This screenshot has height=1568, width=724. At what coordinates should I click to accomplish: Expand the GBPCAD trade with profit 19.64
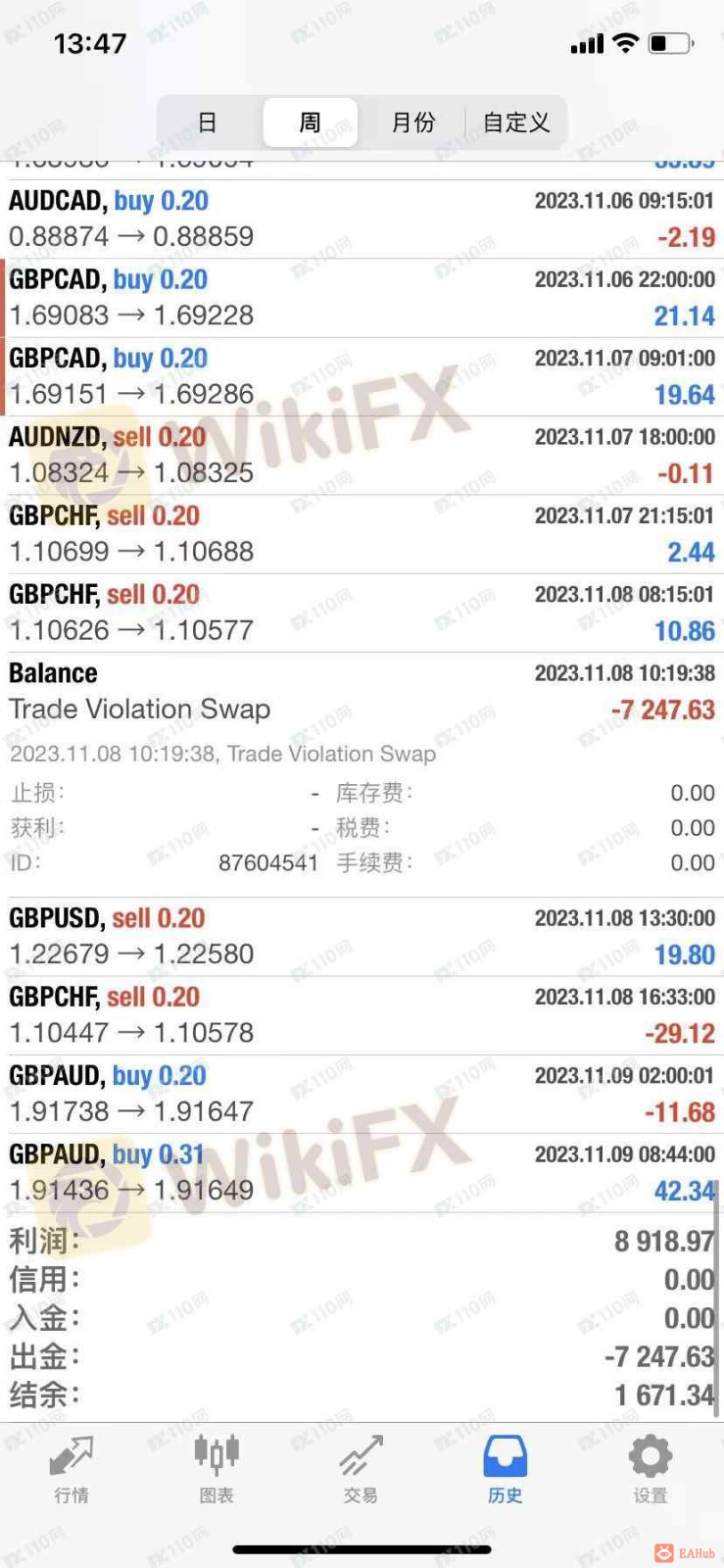pyautogui.click(x=362, y=376)
